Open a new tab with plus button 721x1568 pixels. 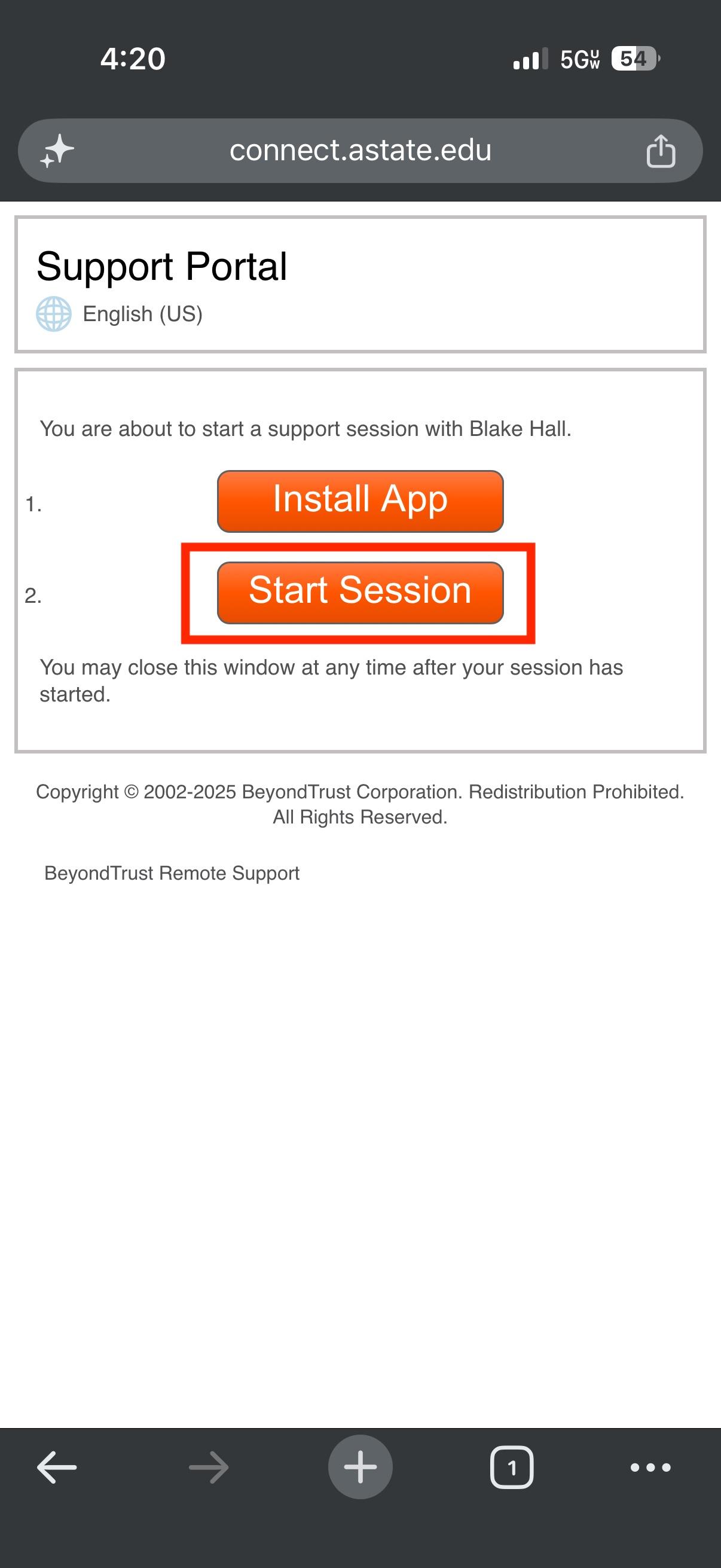pos(360,1467)
